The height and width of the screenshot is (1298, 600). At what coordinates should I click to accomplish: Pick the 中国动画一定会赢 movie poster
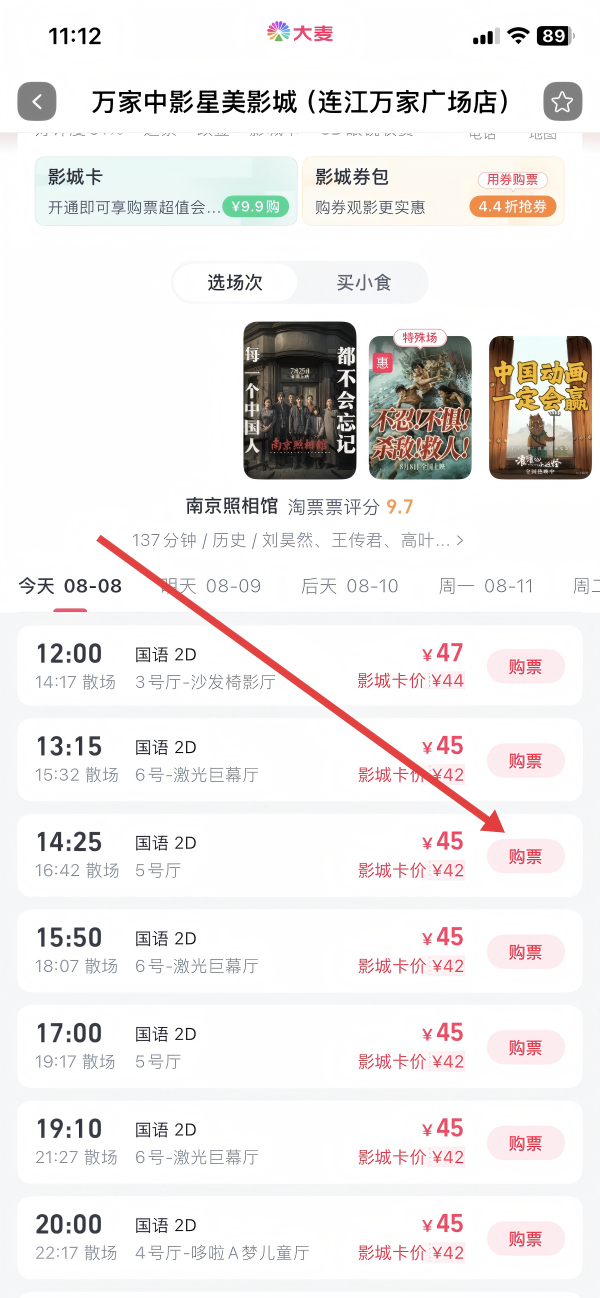coord(540,408)
